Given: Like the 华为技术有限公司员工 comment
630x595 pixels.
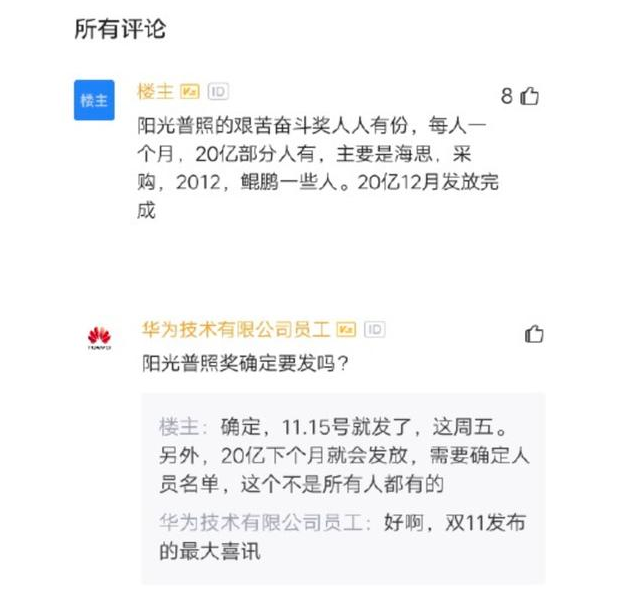Looking at the screenshot, I should pos(533,334).
